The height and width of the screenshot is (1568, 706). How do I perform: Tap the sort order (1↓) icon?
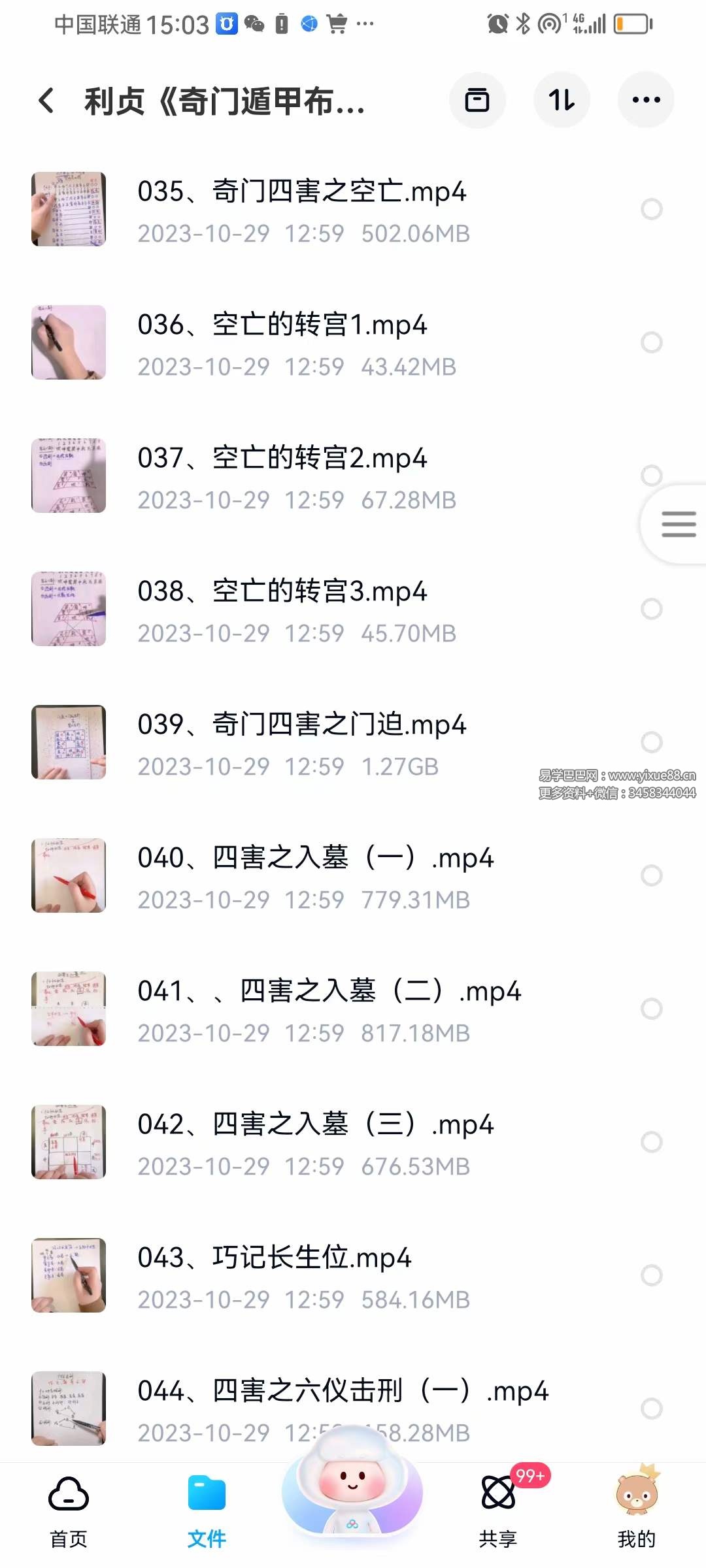click(562, 100)
